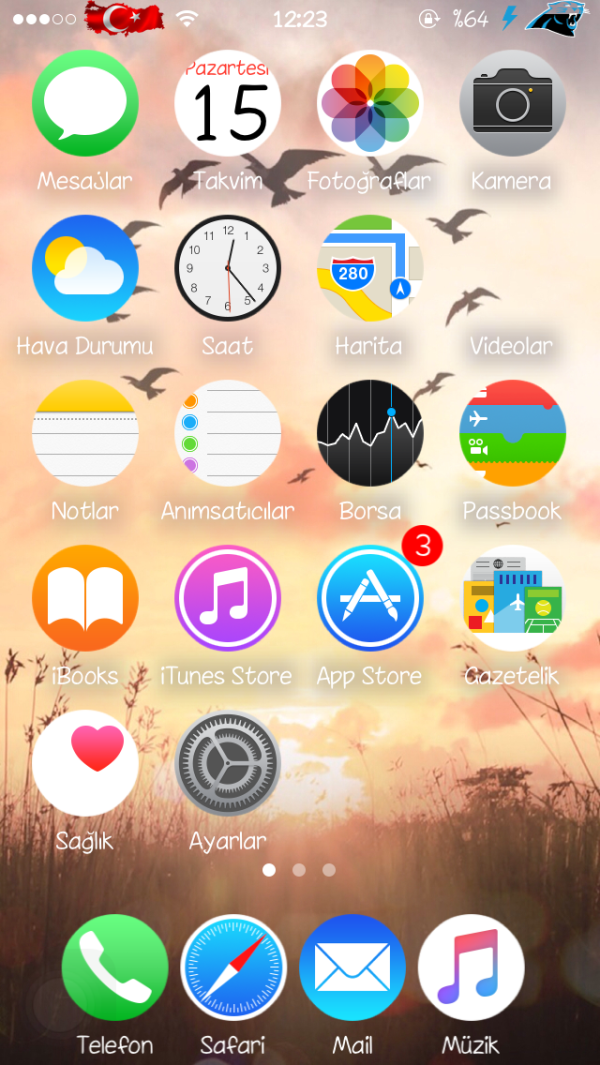Open the Notlar notes app
The height and width of the screenshot is (1065, 600).
tap(85, 433)
